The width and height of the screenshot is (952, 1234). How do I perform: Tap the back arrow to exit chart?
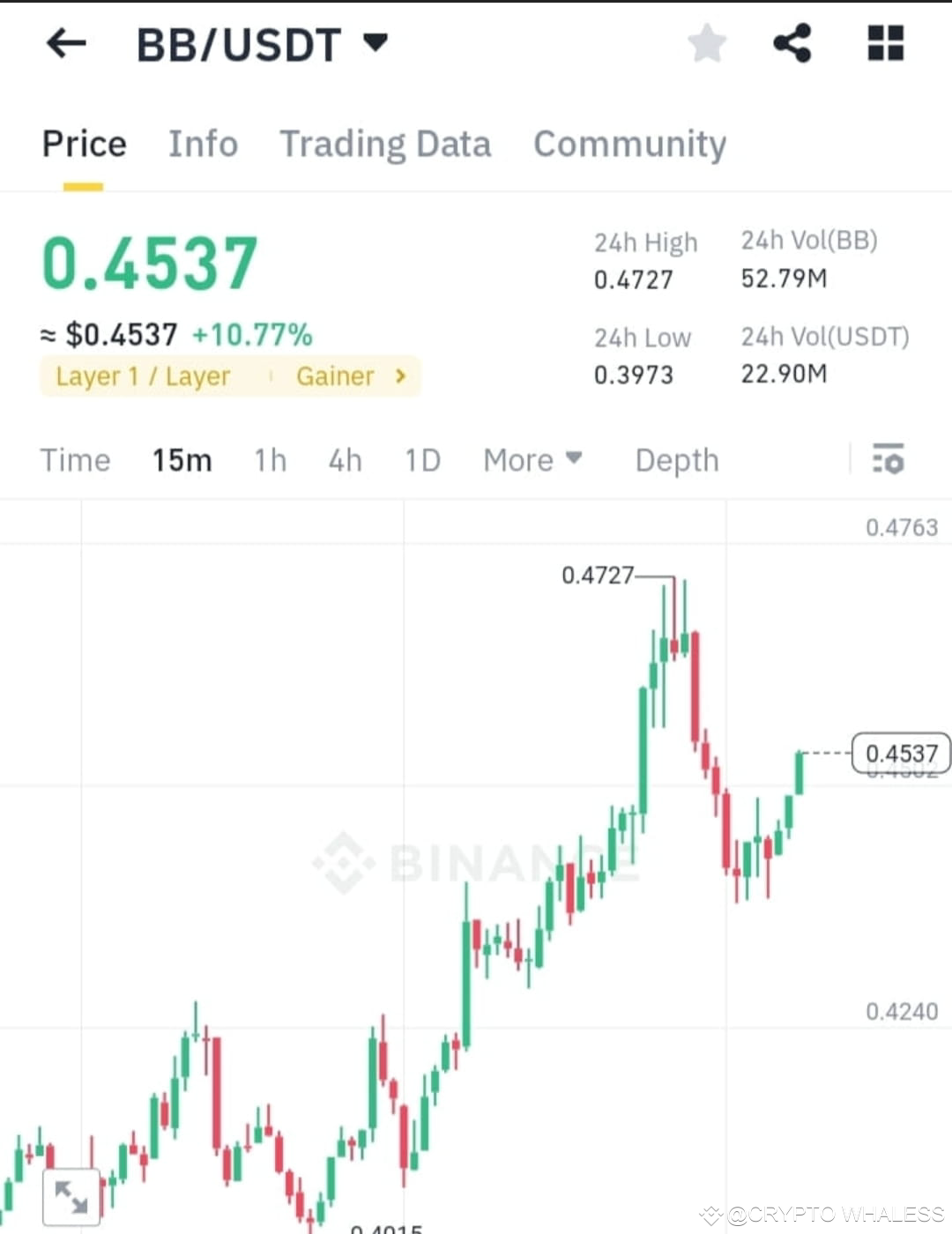point(66,44)
